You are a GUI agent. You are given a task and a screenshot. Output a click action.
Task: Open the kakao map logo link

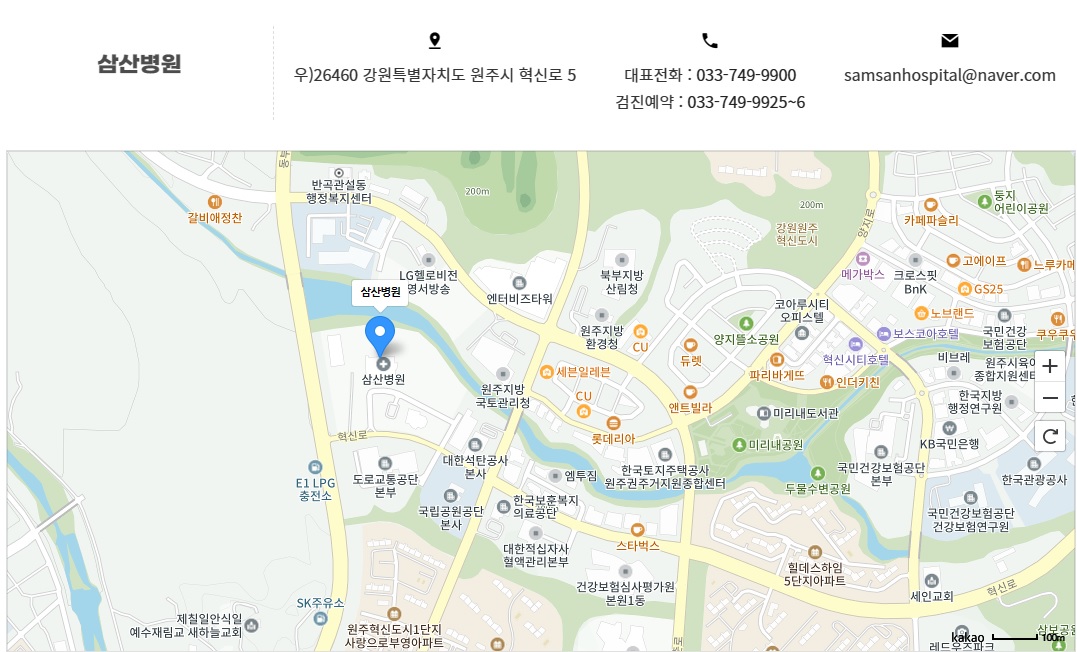tap(967, 637)
